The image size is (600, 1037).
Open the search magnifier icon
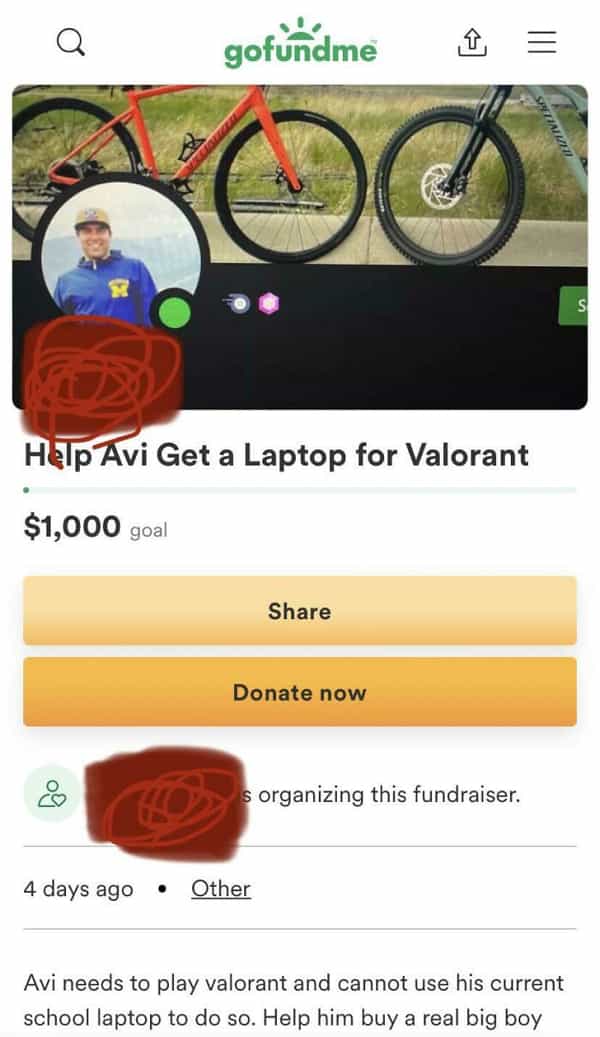70,41
